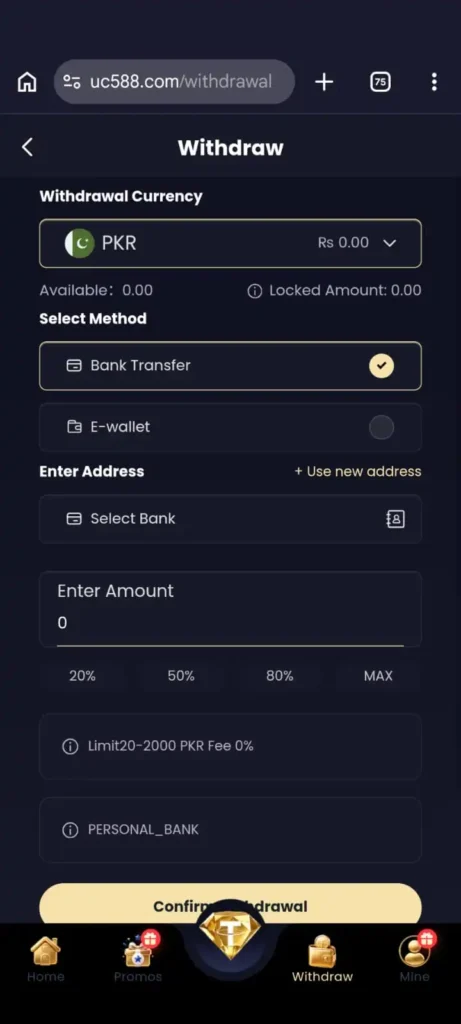The image size is (461, 1024).
Task: Switch to the Mine tab
Action: click(415, 957)
